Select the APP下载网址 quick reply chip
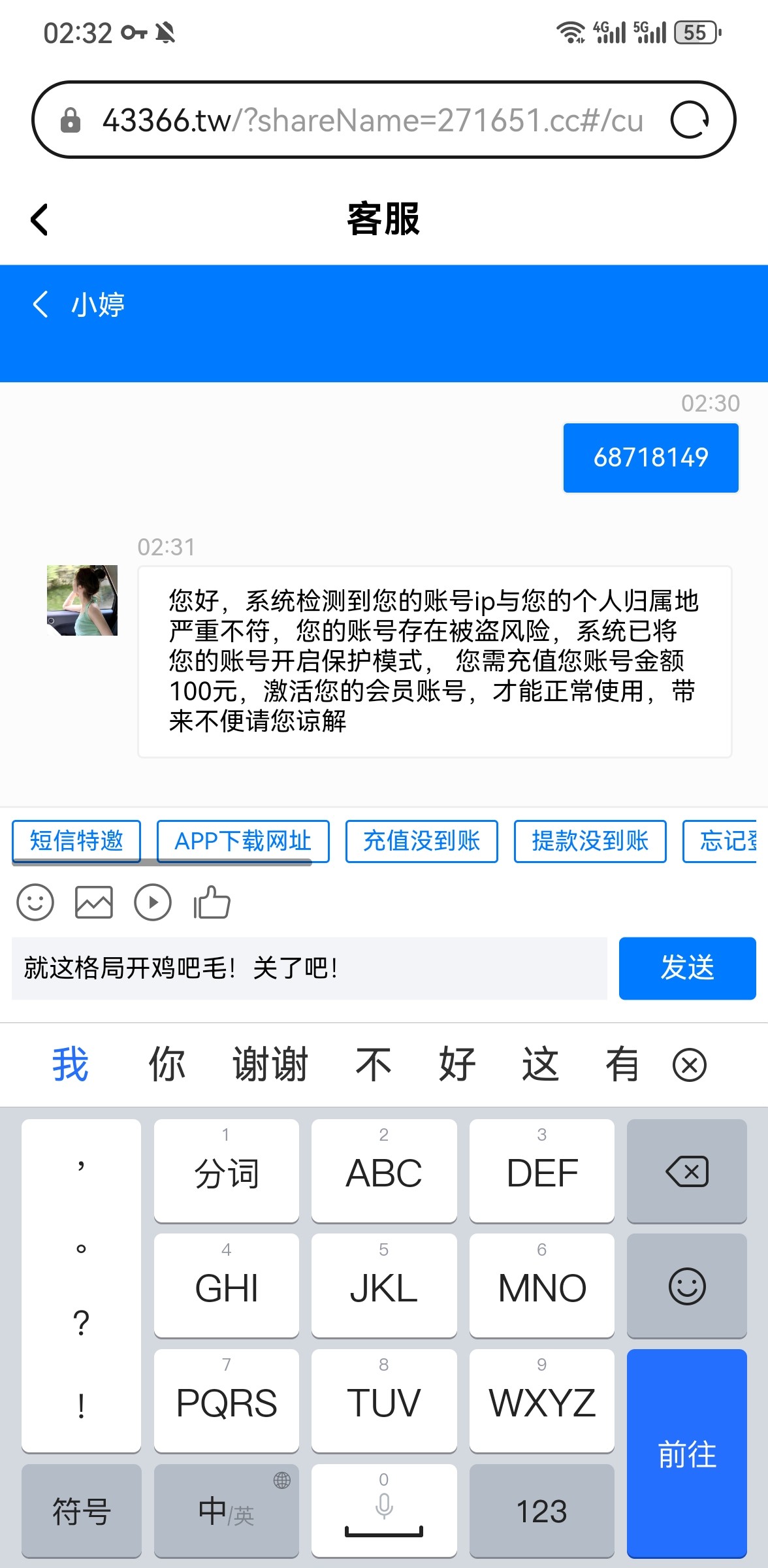Screen dimensions: 768x1568 [x=243, y=841]
